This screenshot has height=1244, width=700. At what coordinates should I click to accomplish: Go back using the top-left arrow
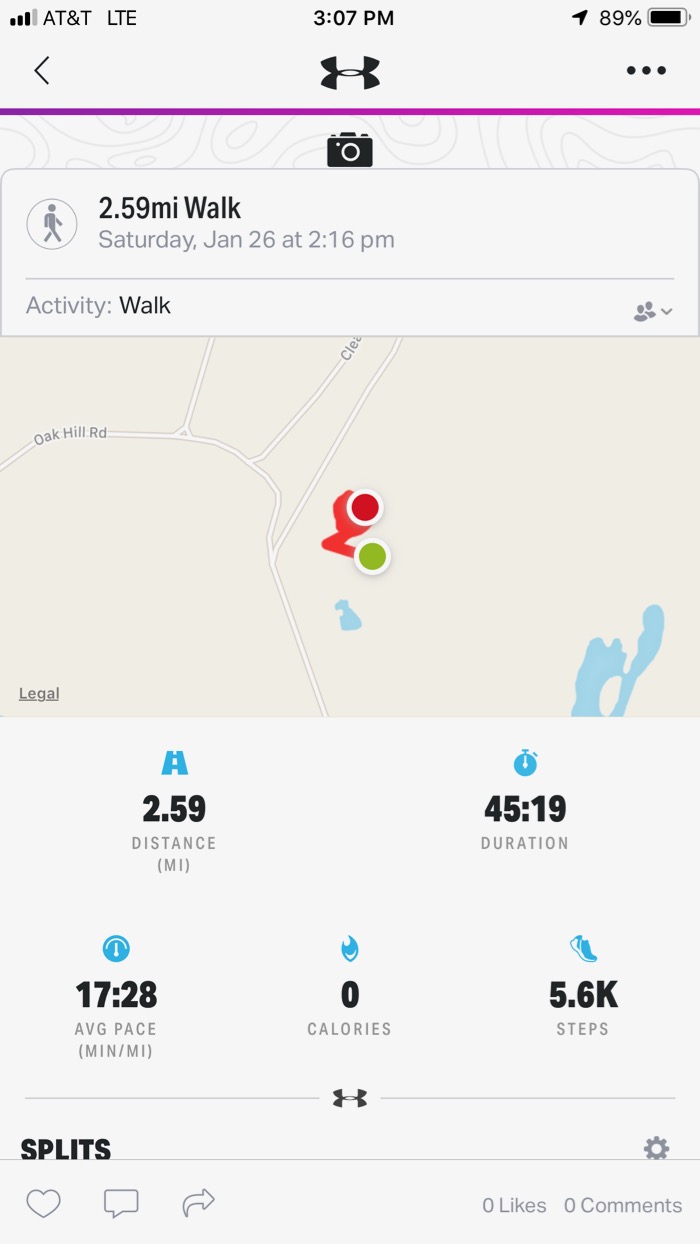coord(41,70)
